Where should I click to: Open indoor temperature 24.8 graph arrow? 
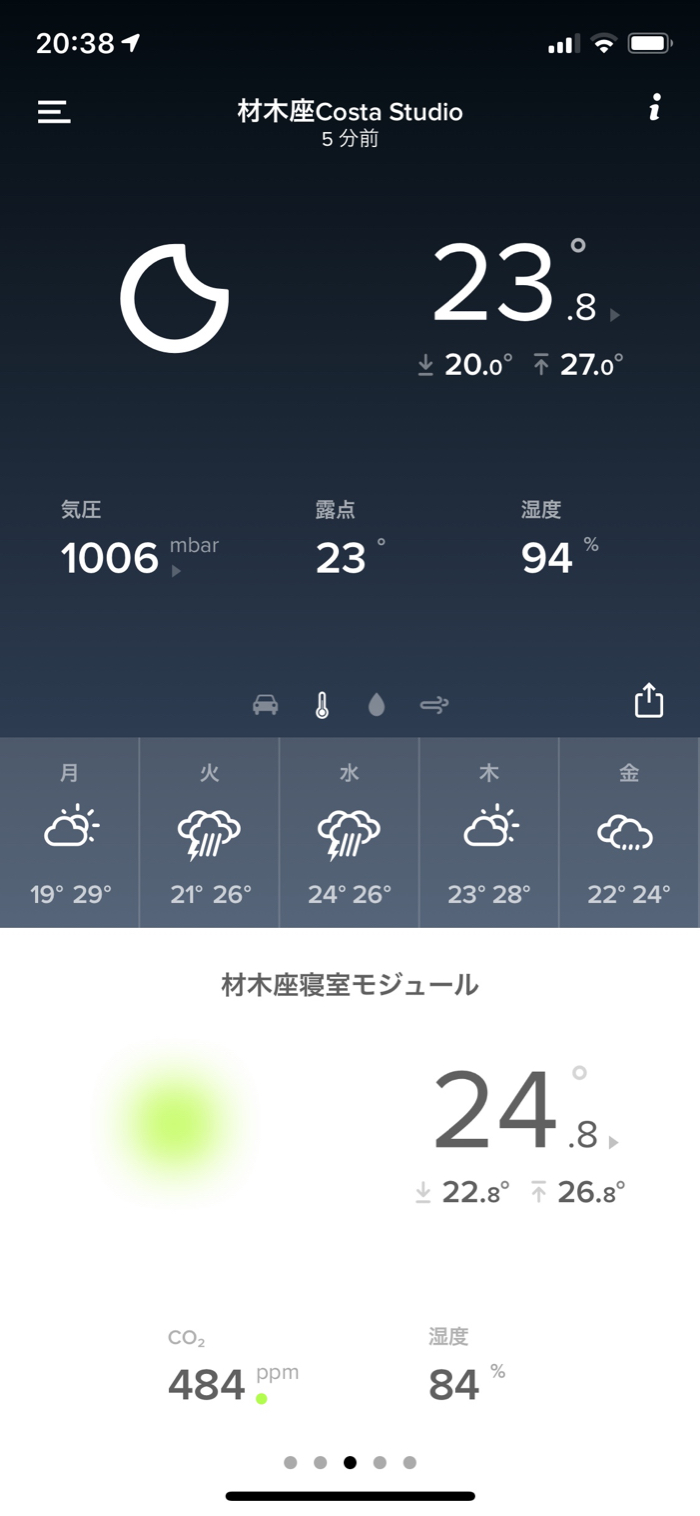[614, 1142]
